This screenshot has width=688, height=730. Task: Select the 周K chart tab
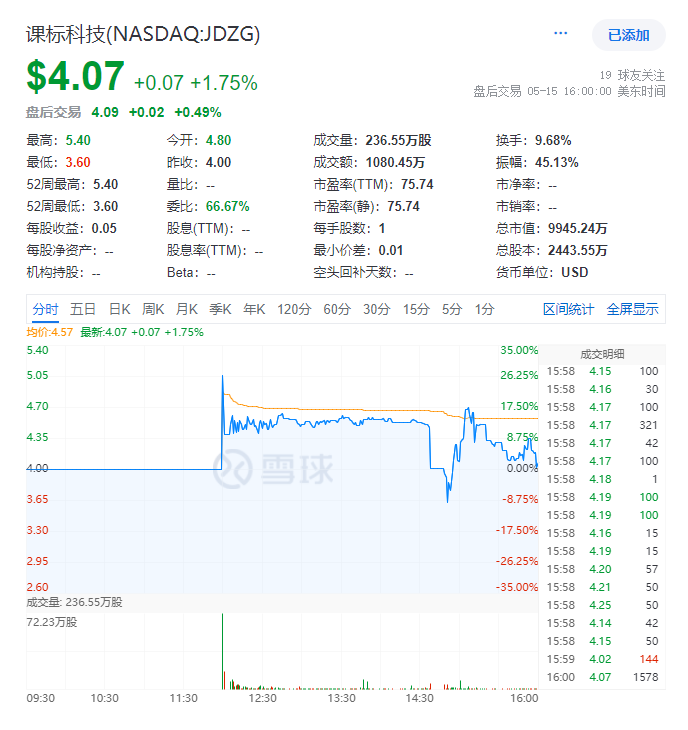pos(153,310)
